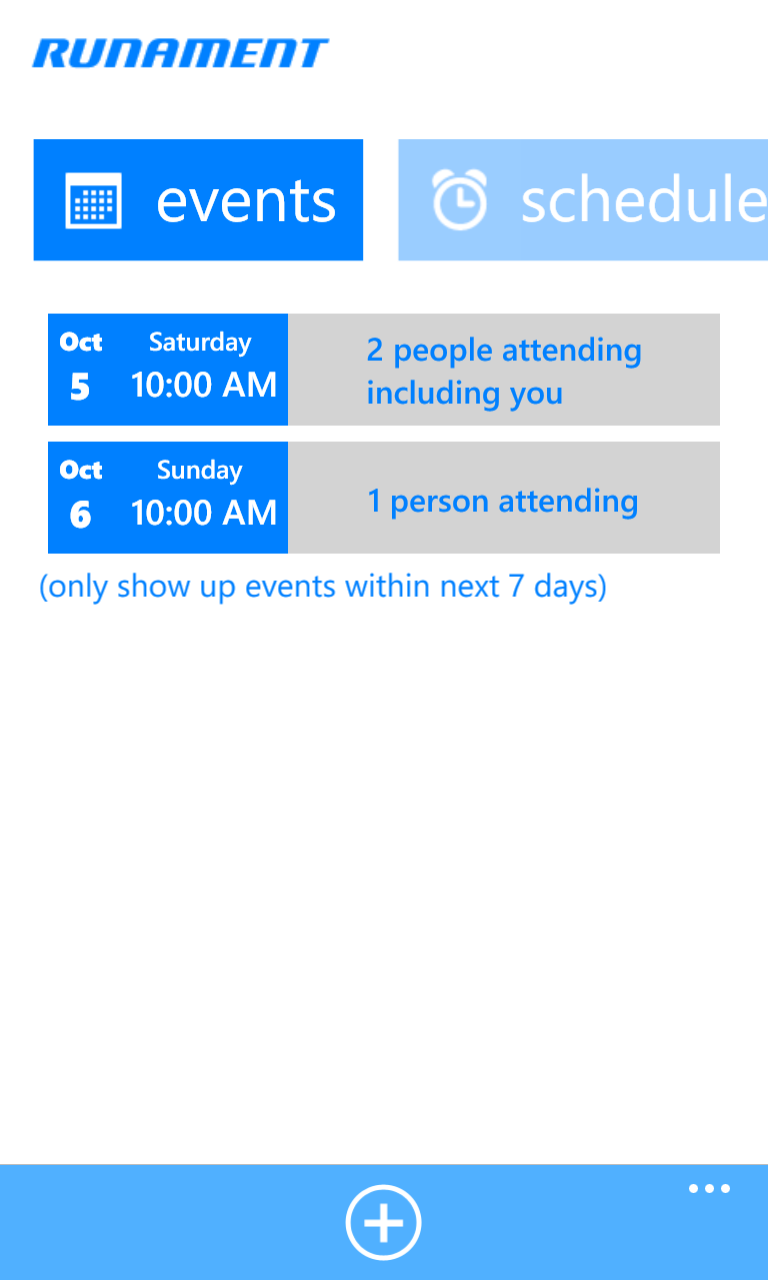Open the '2 people attending including you' entry
768x1280 pixels.
click(x=503, y=369)
